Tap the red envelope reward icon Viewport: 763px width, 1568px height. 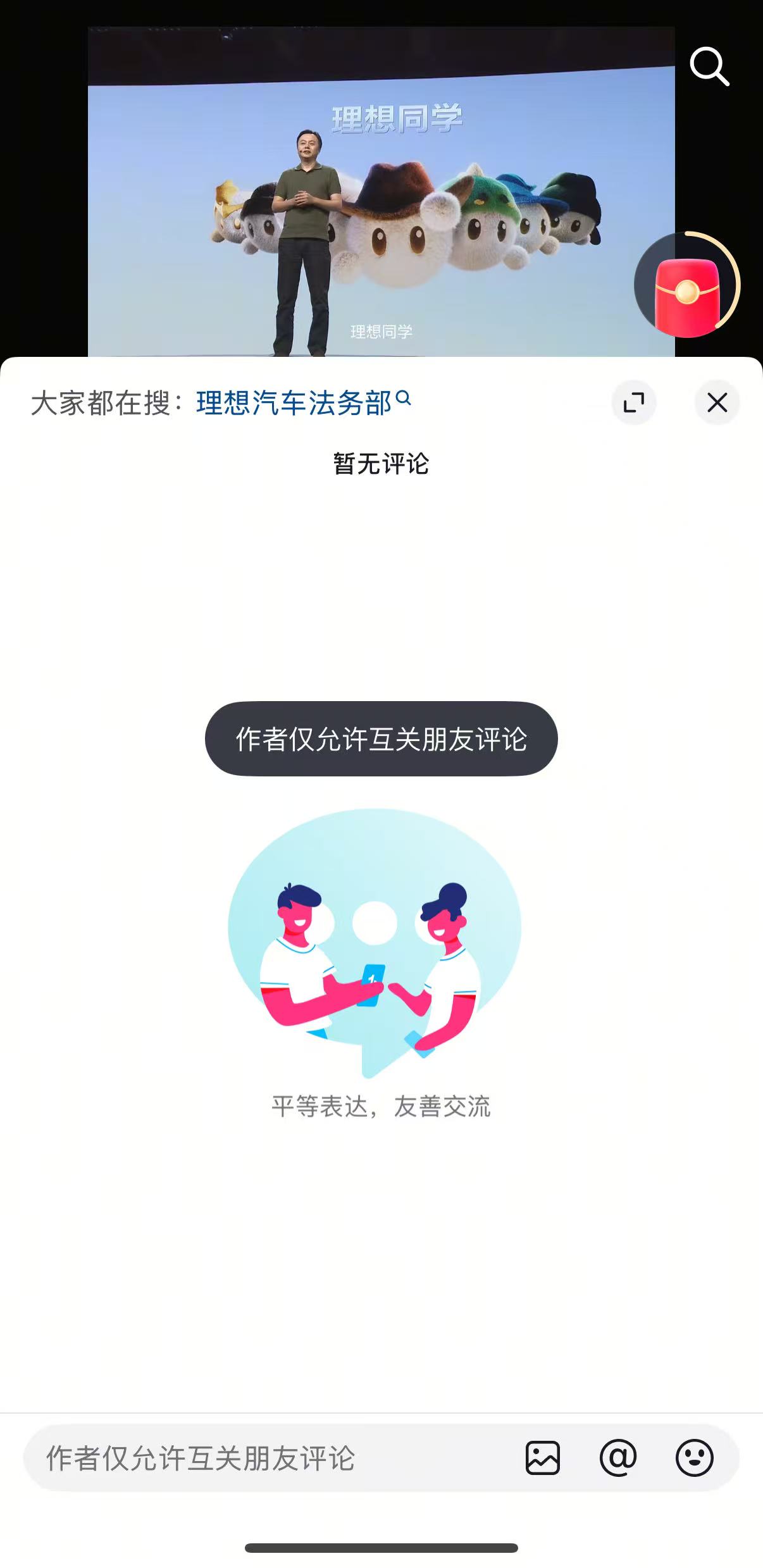[x=687, y=286]
